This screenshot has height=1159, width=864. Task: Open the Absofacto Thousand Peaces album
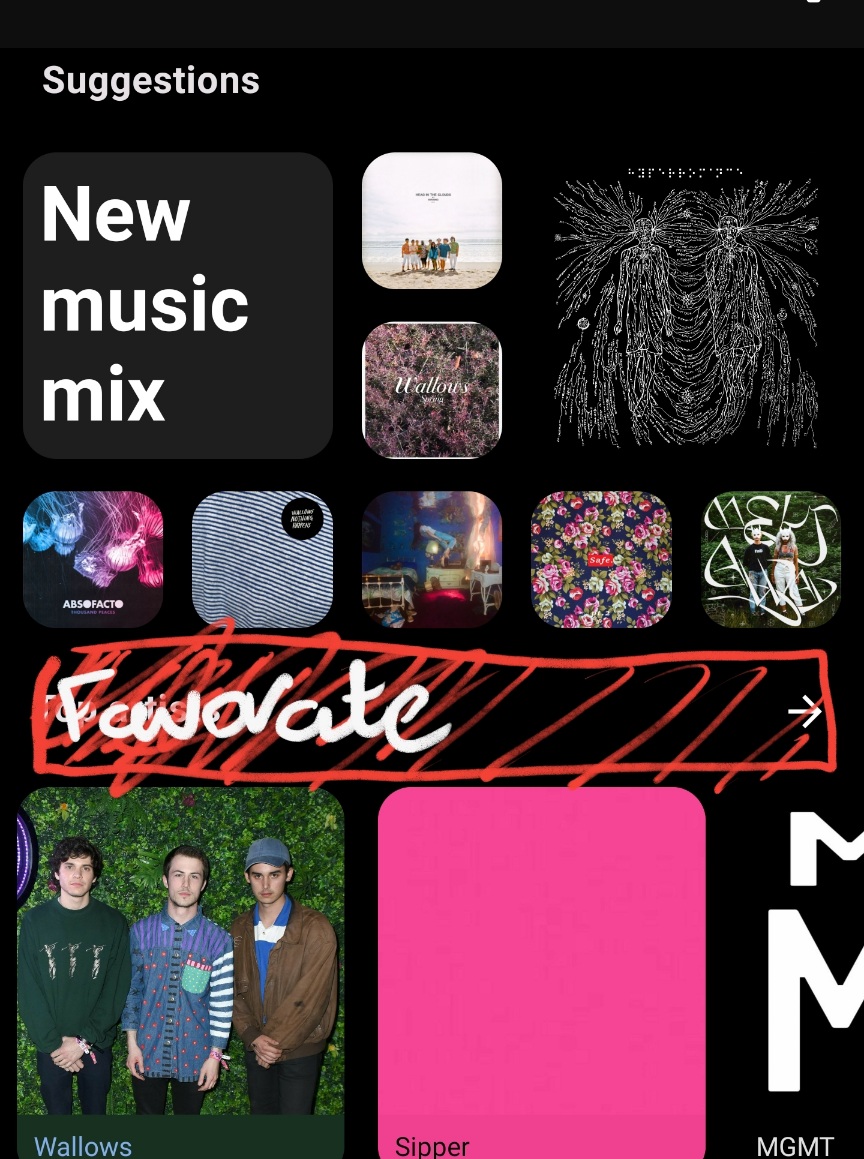93,559
